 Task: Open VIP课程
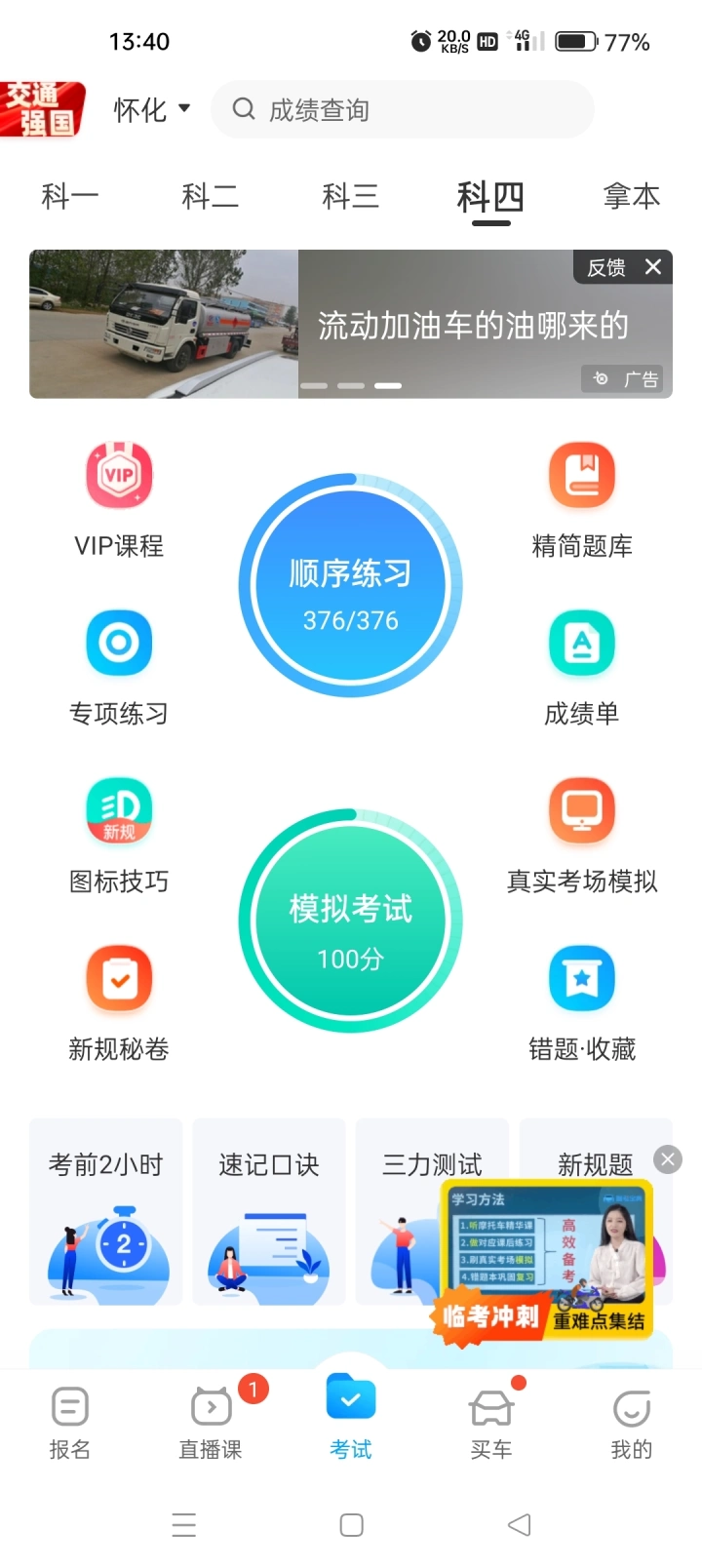(119, 499)
